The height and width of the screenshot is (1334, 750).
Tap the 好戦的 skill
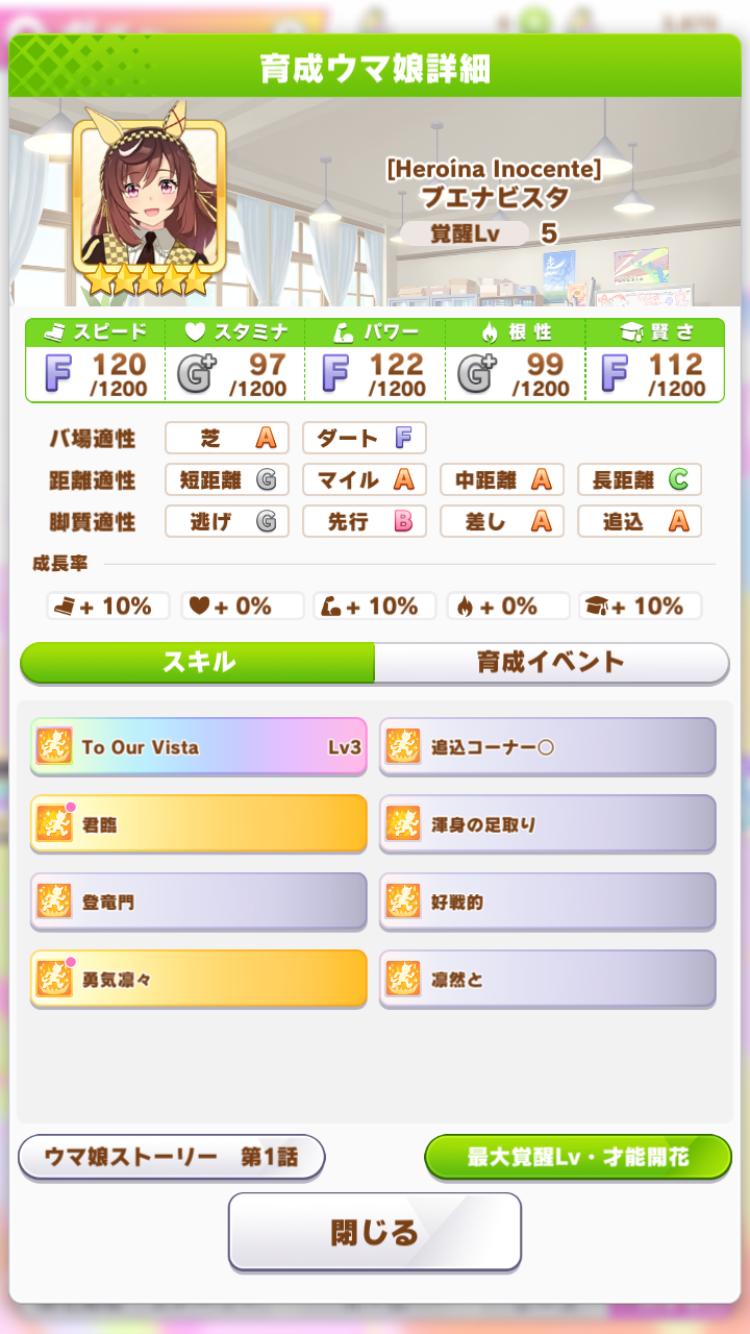[x=548, y=902]
